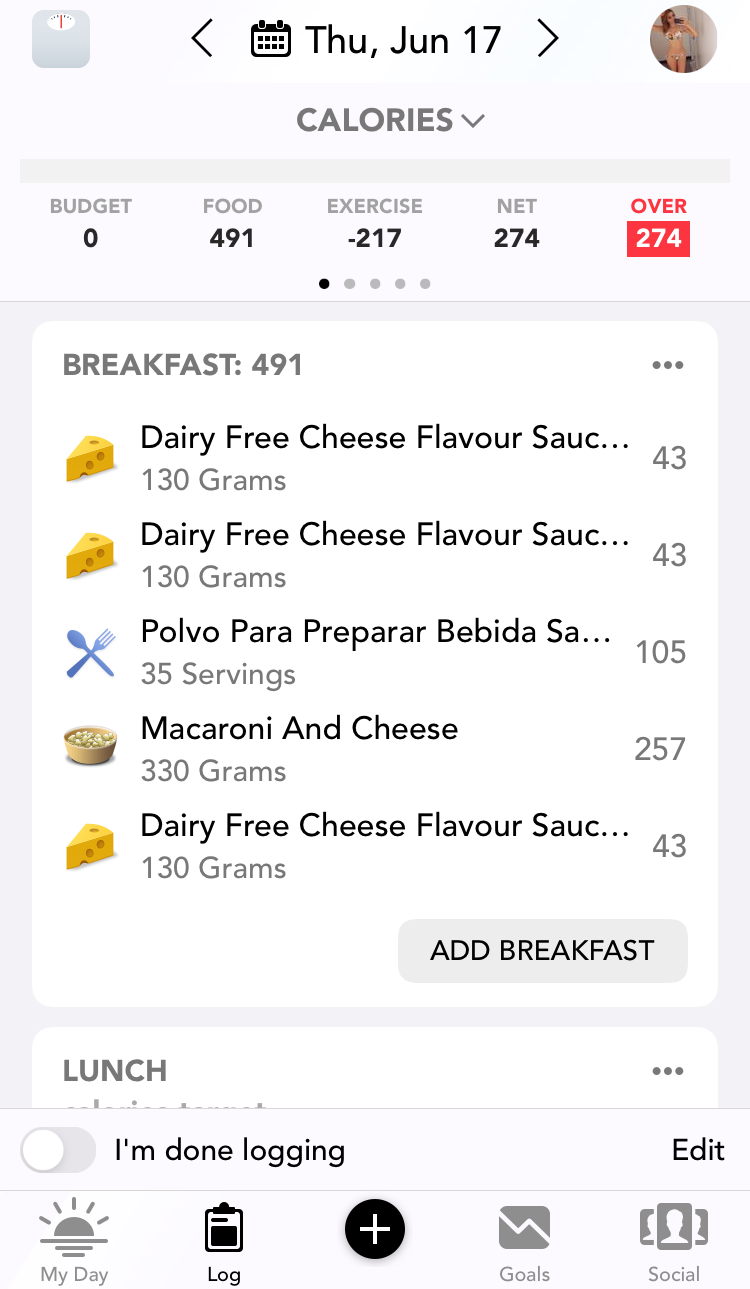
Task: Tap the plus button to add an entry
Action: (375, 1229)
